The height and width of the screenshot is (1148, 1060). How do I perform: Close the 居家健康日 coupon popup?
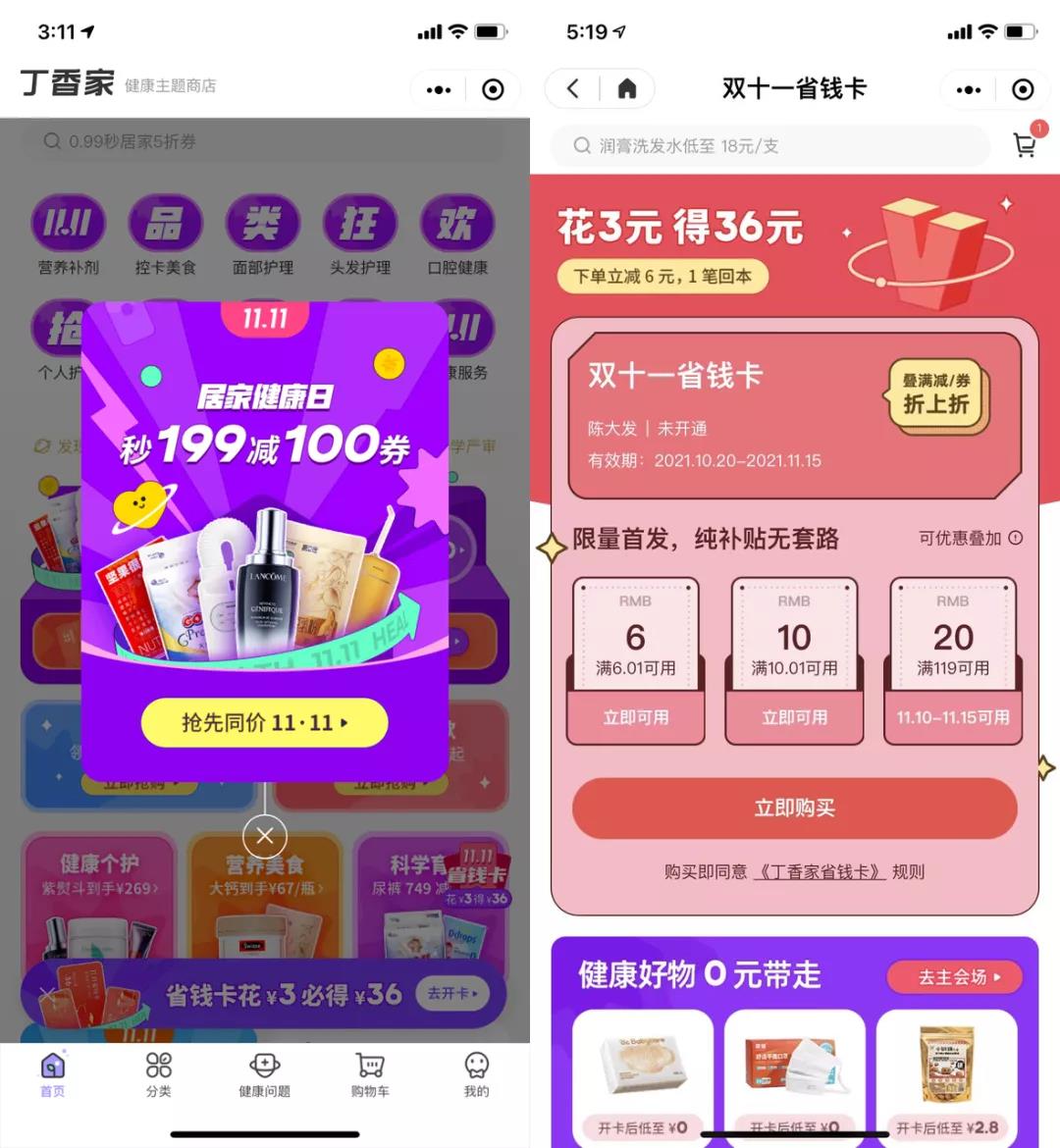coord(264,836)
